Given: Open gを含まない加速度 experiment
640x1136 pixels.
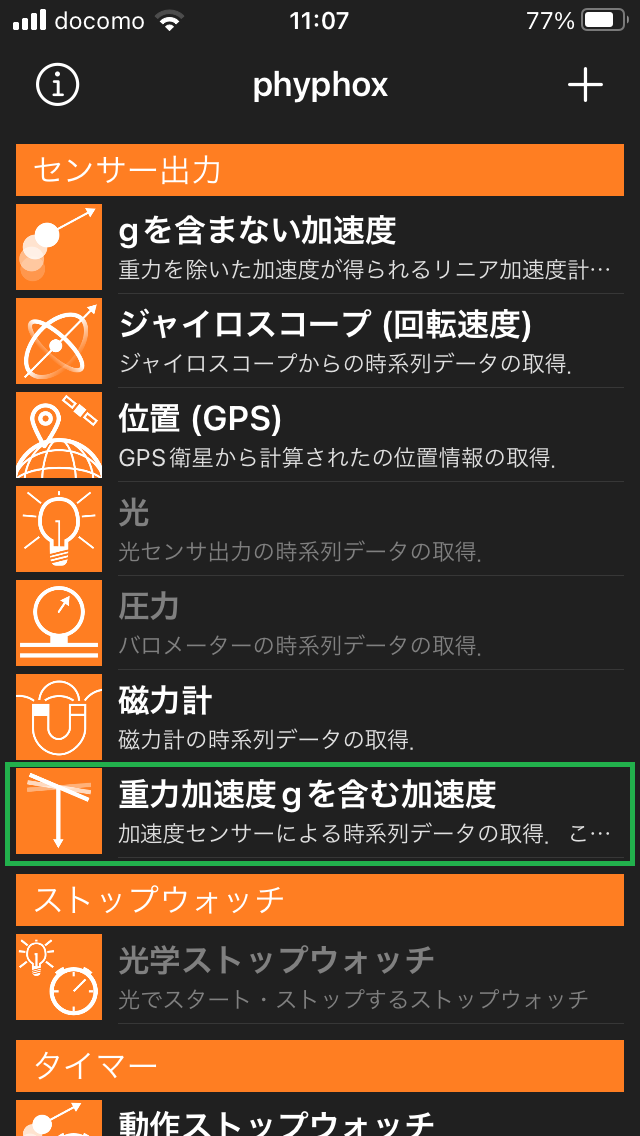Looking at the screenshot, I should (x=320, y=247).
